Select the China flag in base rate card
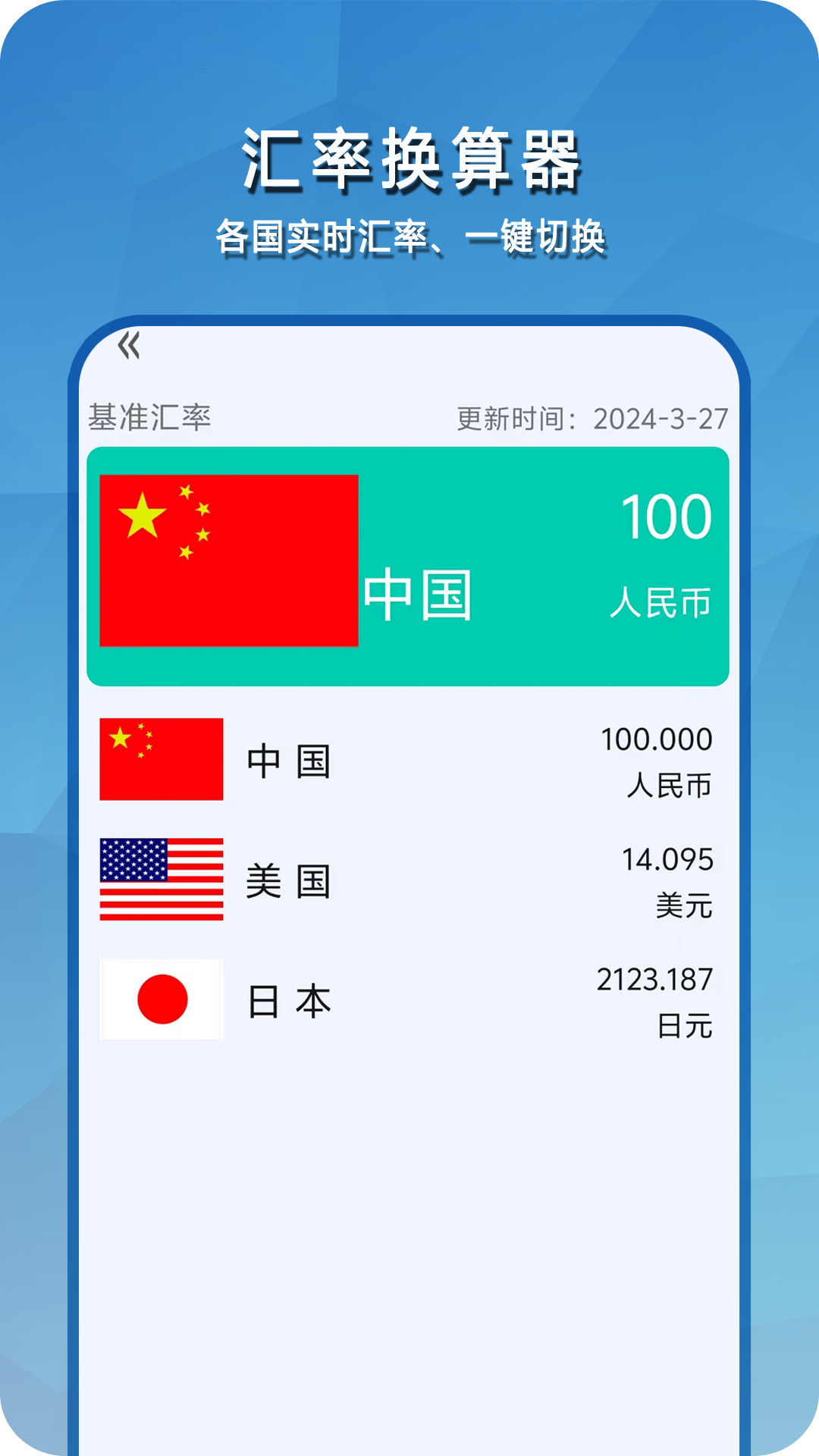 (x=227, y=561)
